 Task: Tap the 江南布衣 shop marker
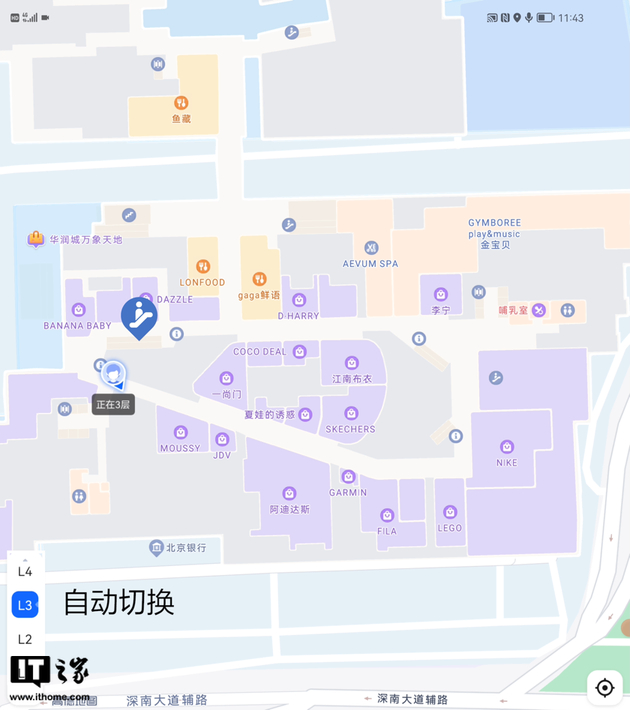[351, 363]
